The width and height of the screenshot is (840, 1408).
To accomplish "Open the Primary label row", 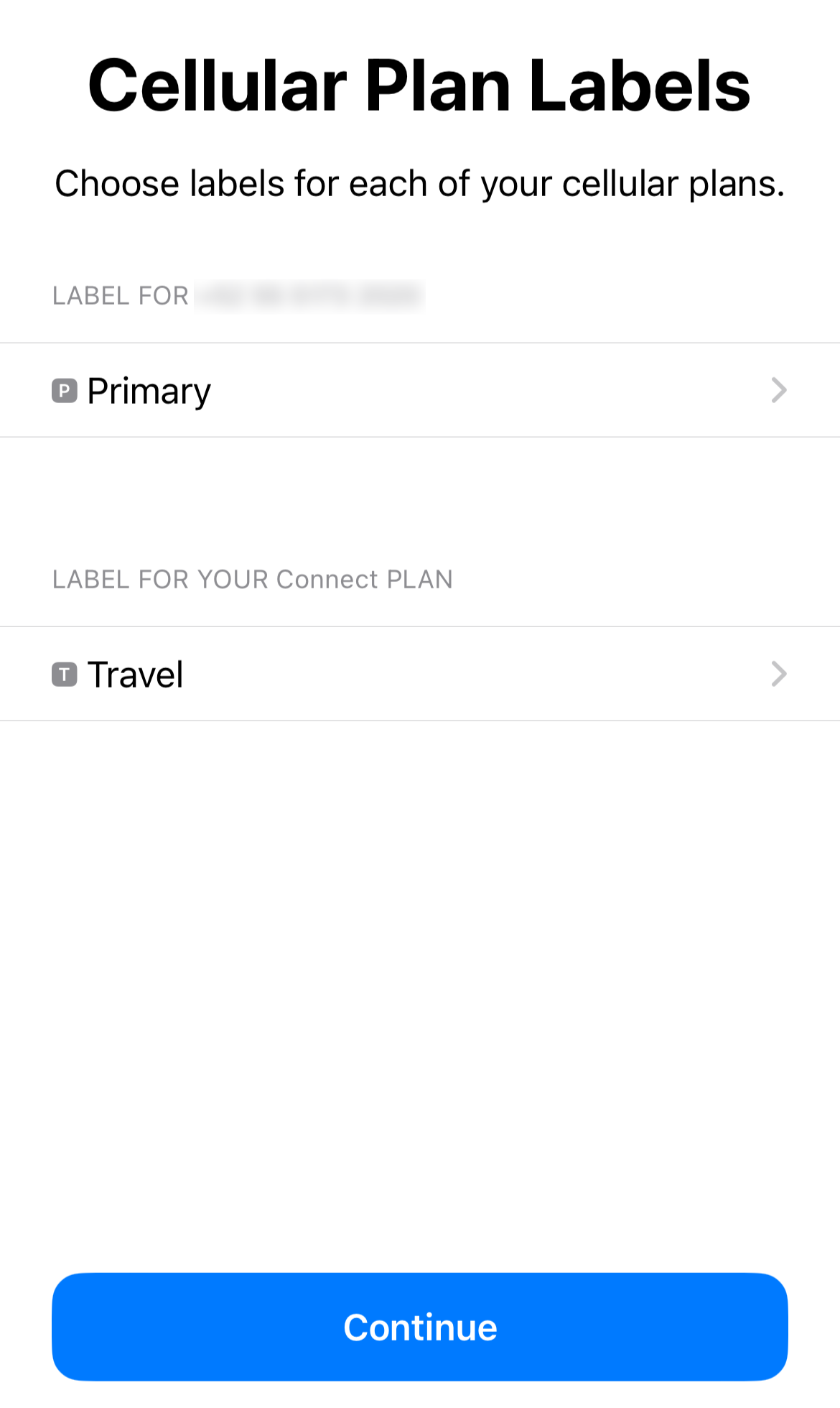I will (420, 390).
